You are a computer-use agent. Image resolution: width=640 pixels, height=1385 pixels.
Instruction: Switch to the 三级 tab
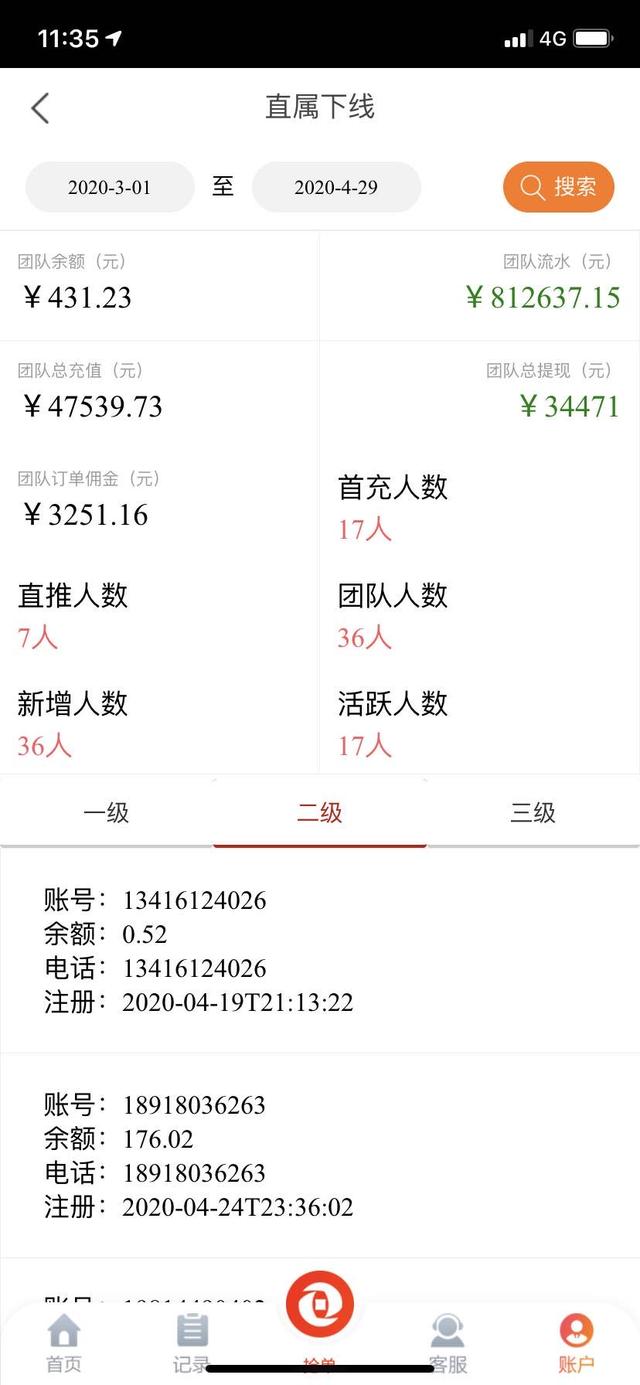[533, 812]
